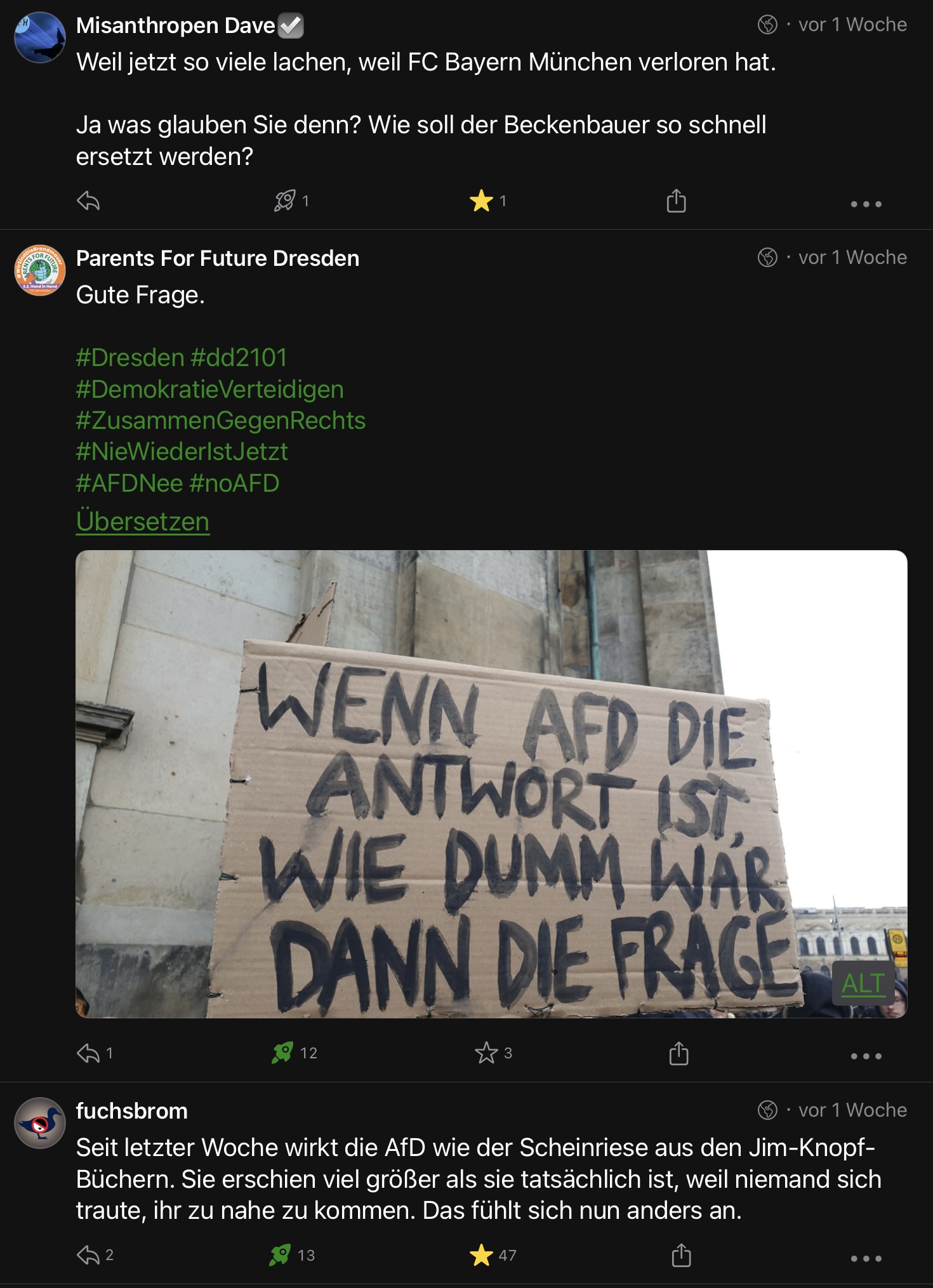
Task: Open Parents For Future Dresden profile avatar
Action: (x=40, y=270)
